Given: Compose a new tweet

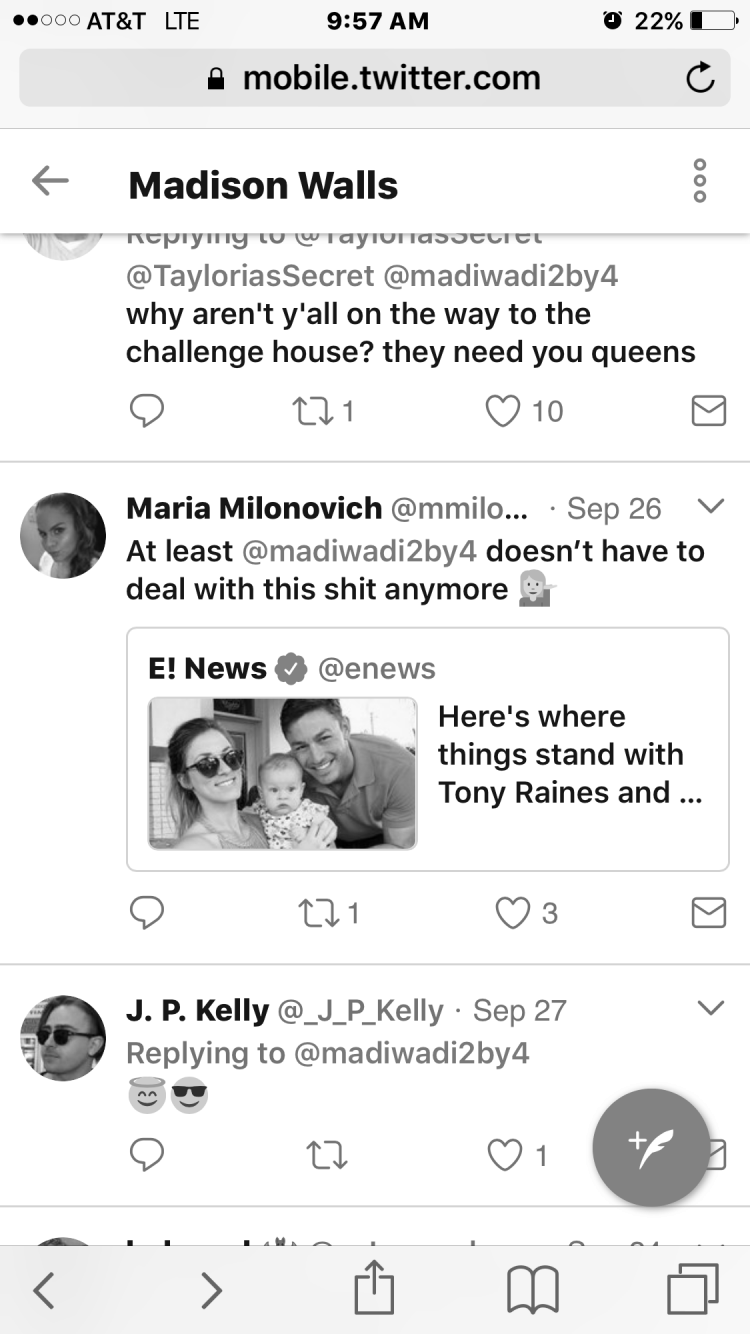Looking at the screenshot, I should coord(651,1147).
